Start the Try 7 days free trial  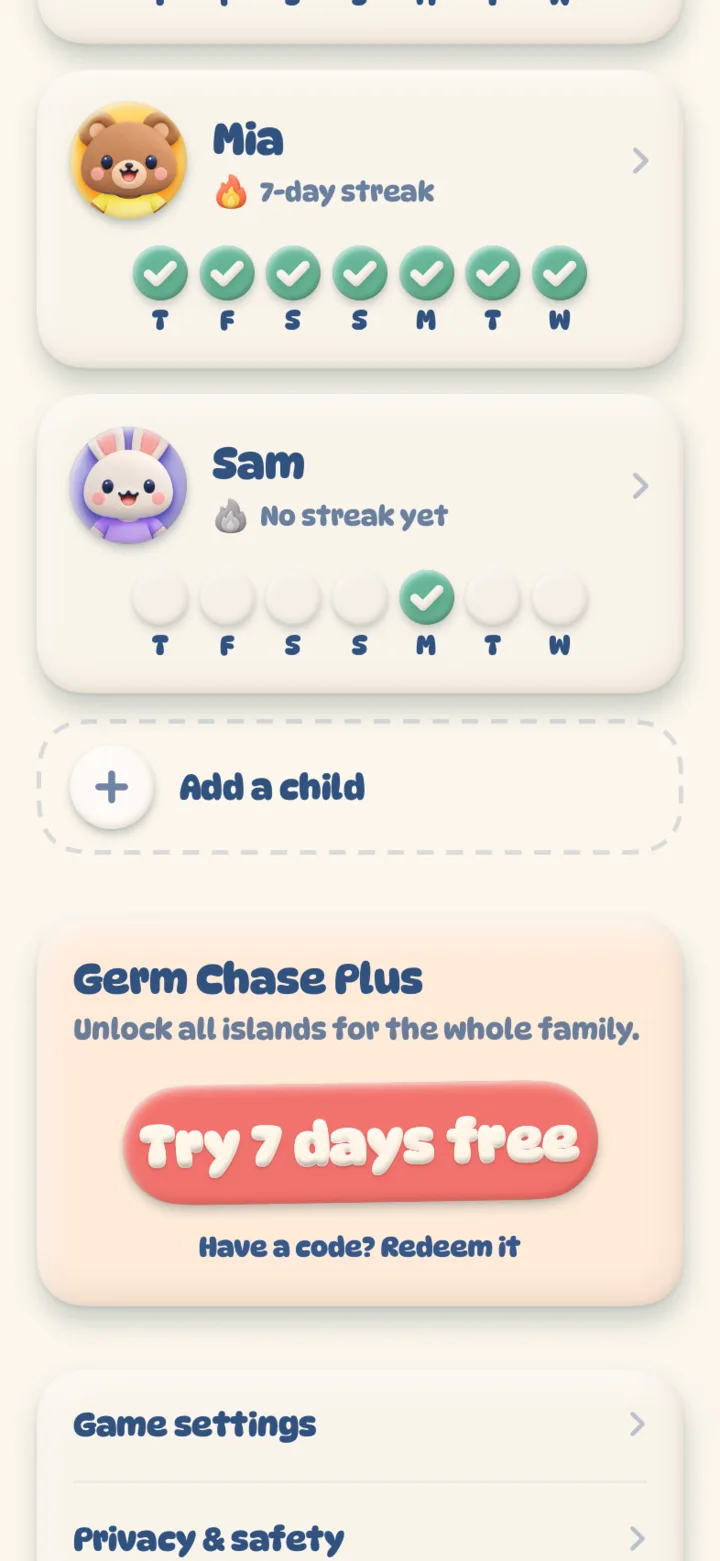pyautogui.click(x=360, y=1142)
